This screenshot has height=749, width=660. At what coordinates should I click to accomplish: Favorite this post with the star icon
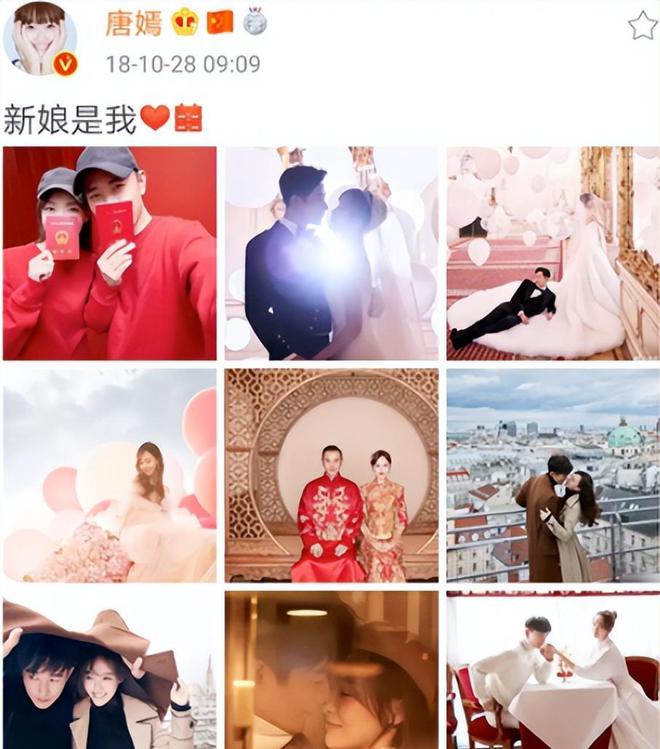coord(642,26)
